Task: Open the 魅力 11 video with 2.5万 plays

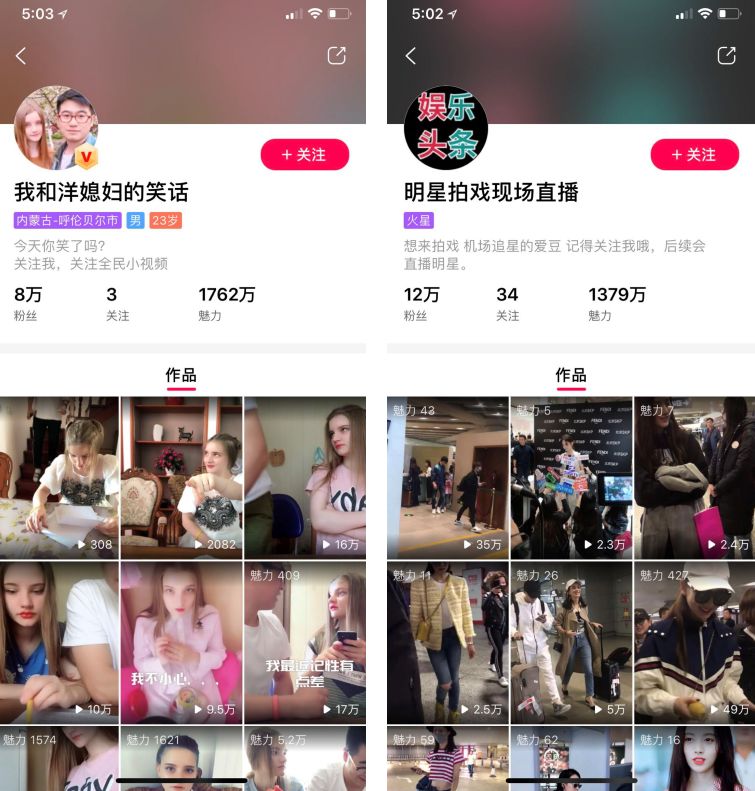Action: (447, 642)
